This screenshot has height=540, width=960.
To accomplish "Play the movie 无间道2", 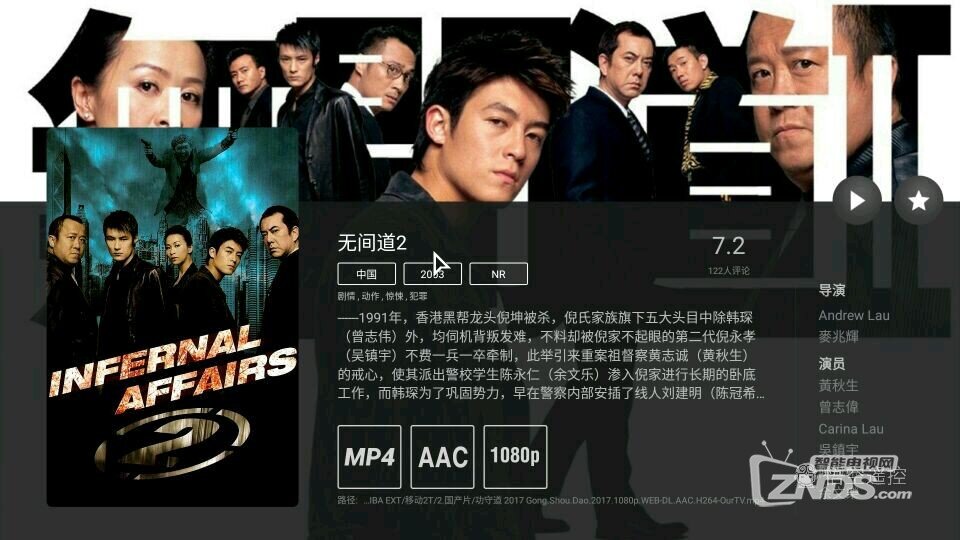I will coord(857,201).
